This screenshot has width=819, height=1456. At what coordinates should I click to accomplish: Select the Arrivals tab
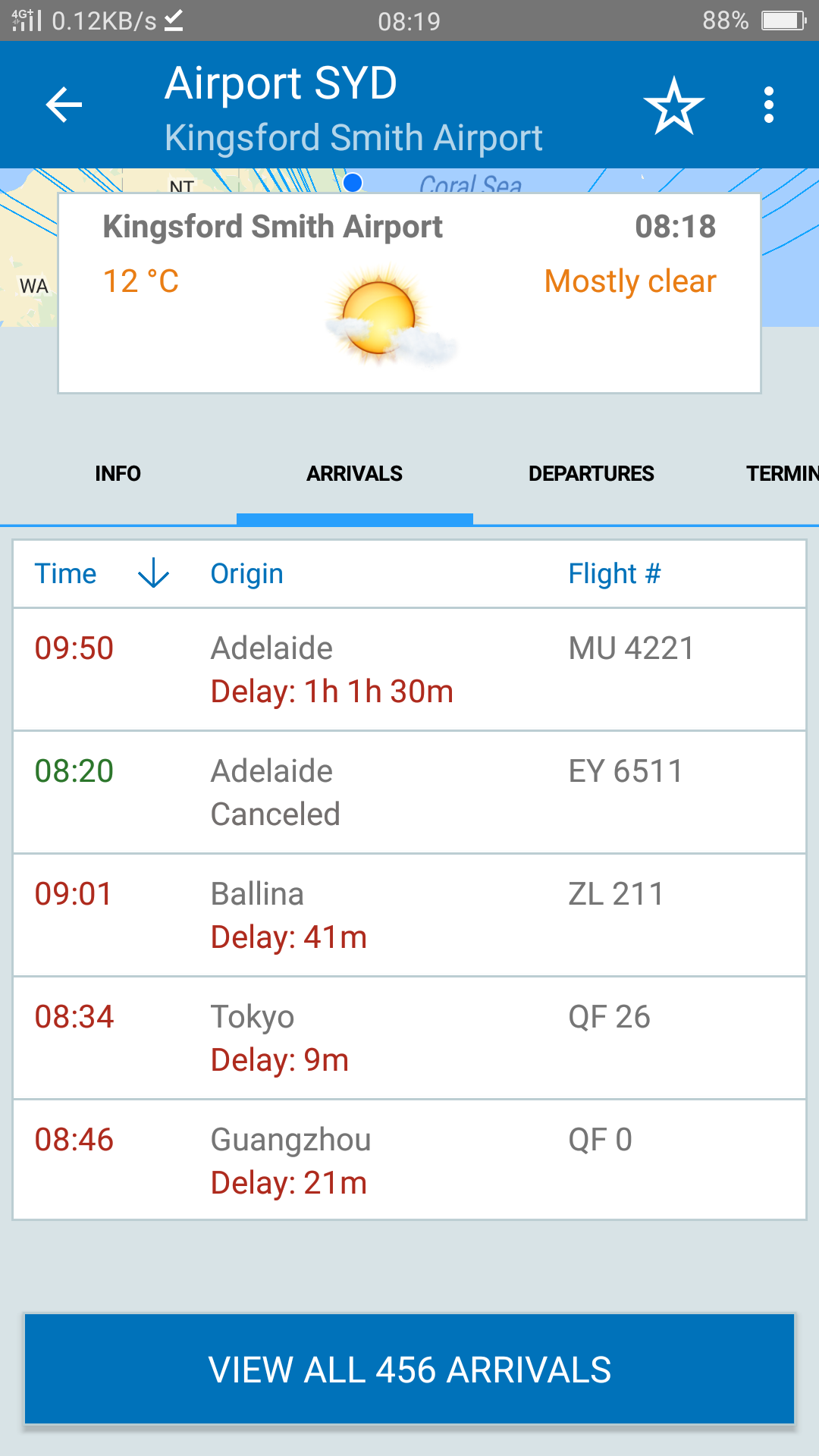355,473
